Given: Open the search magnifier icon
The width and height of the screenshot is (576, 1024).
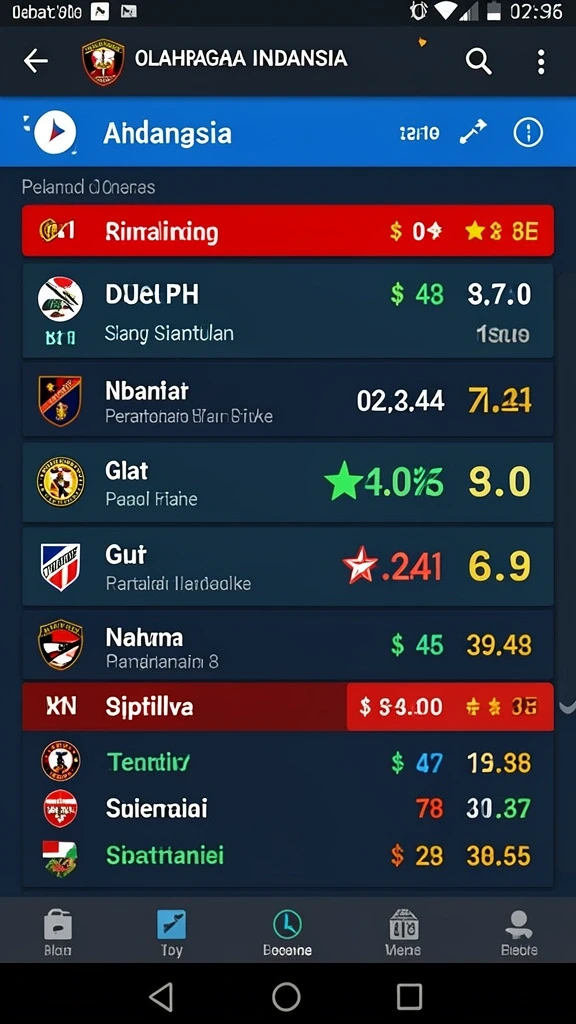Looking at the screenshot, I should [x=478, y=61].
